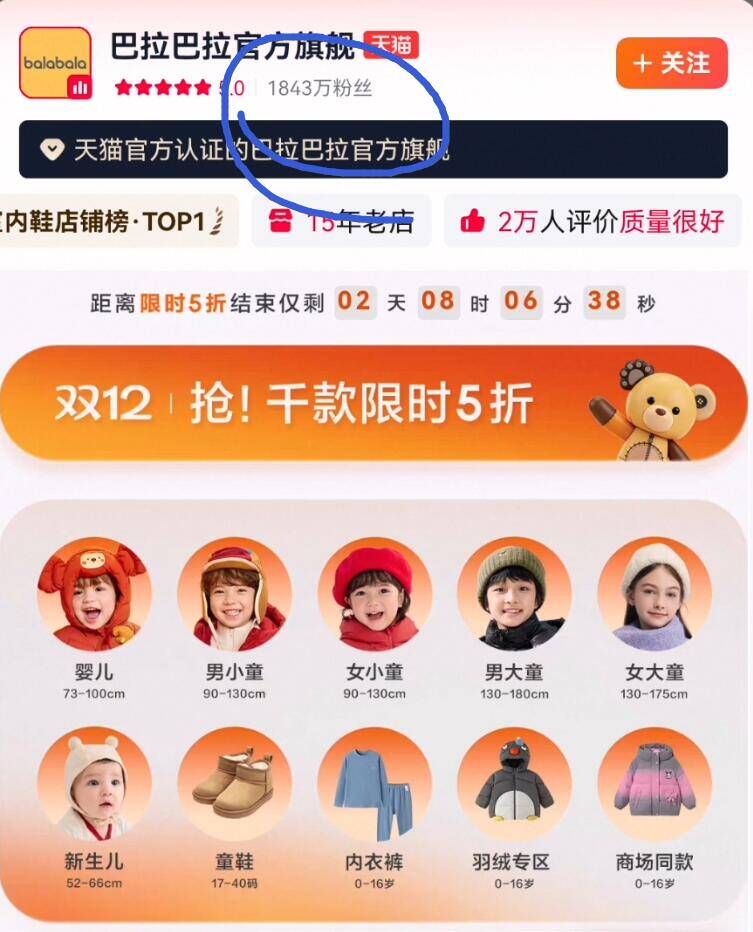The height and width of the screenshot is (932, 753).
Task: Open the 天猫官方认证 certification bar
Action: 373,150
